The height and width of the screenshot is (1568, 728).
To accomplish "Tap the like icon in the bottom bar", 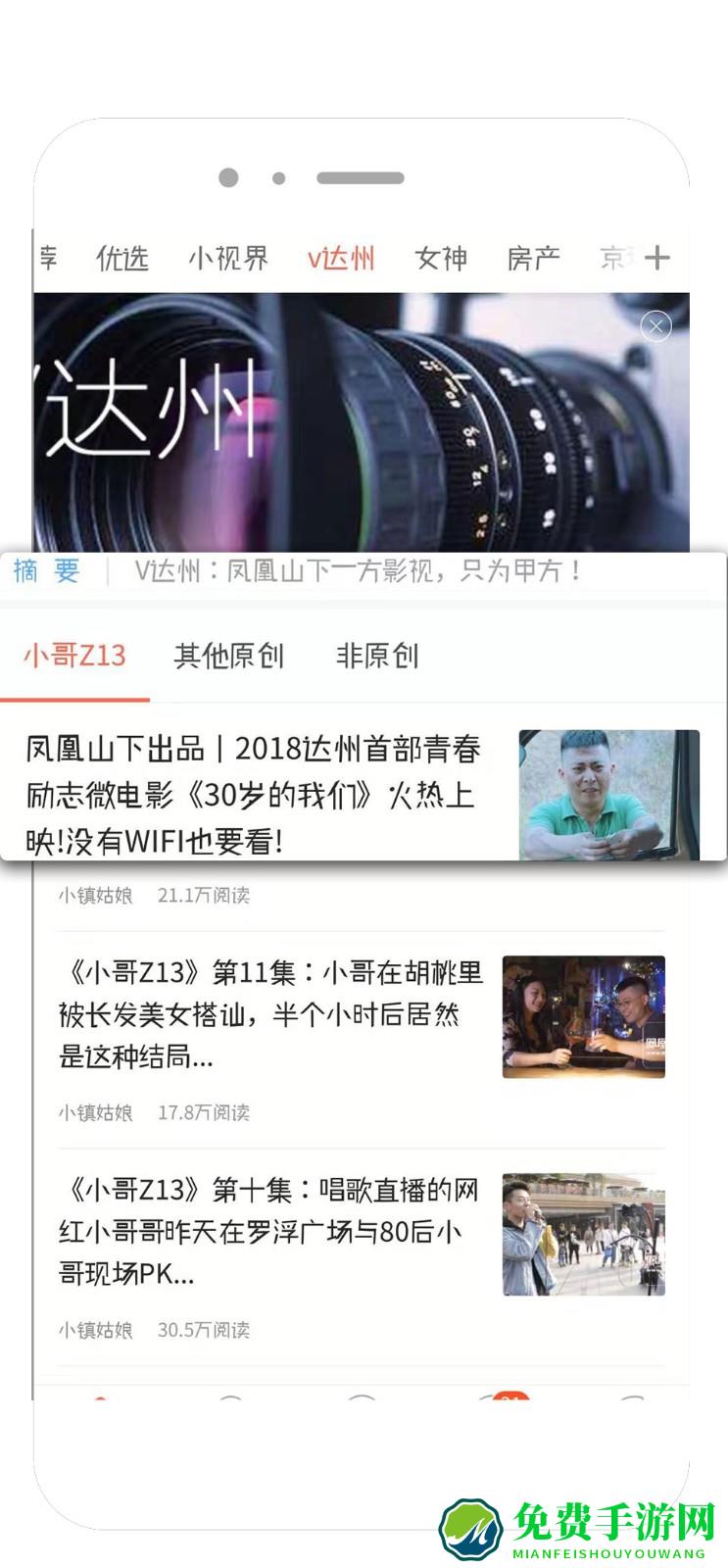I will click(x=101, y=1403).
